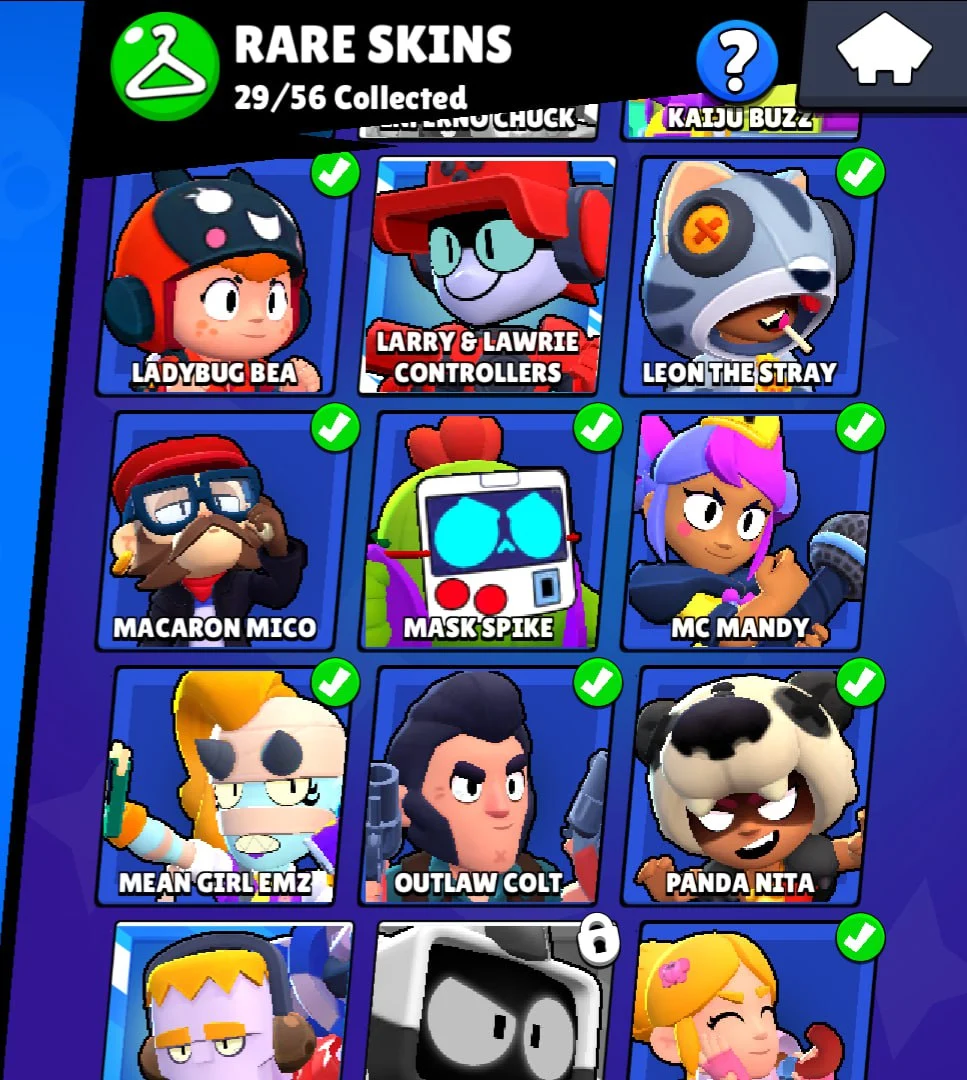Tap the Mask Spike skin
This screenshot has width=967, height=1080.
pyautogui.click(x=488, y=532)
